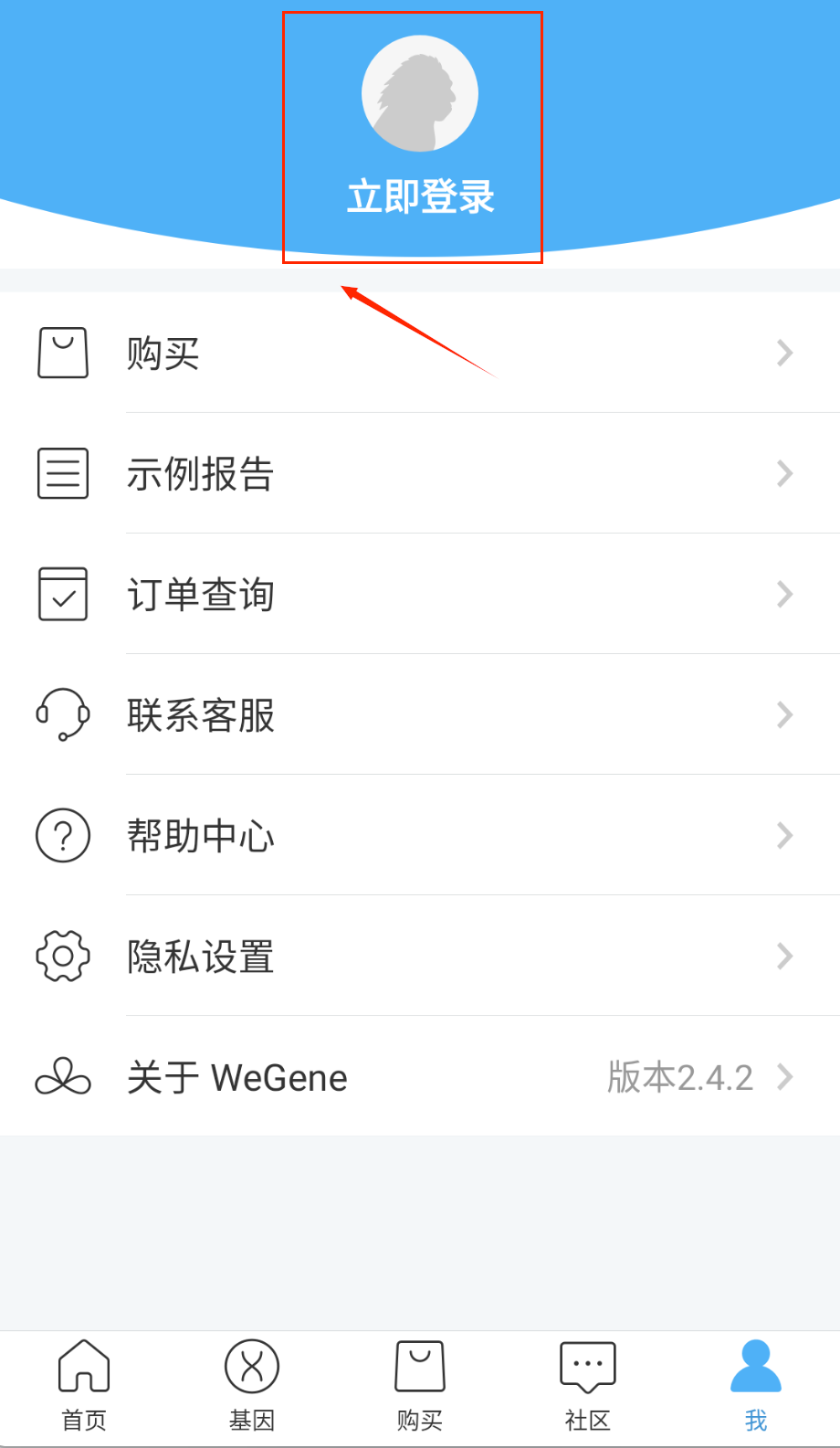840x1448 pixels.
Task: Switch to the 社区 community tab
Action: [x=588, y=1386]
